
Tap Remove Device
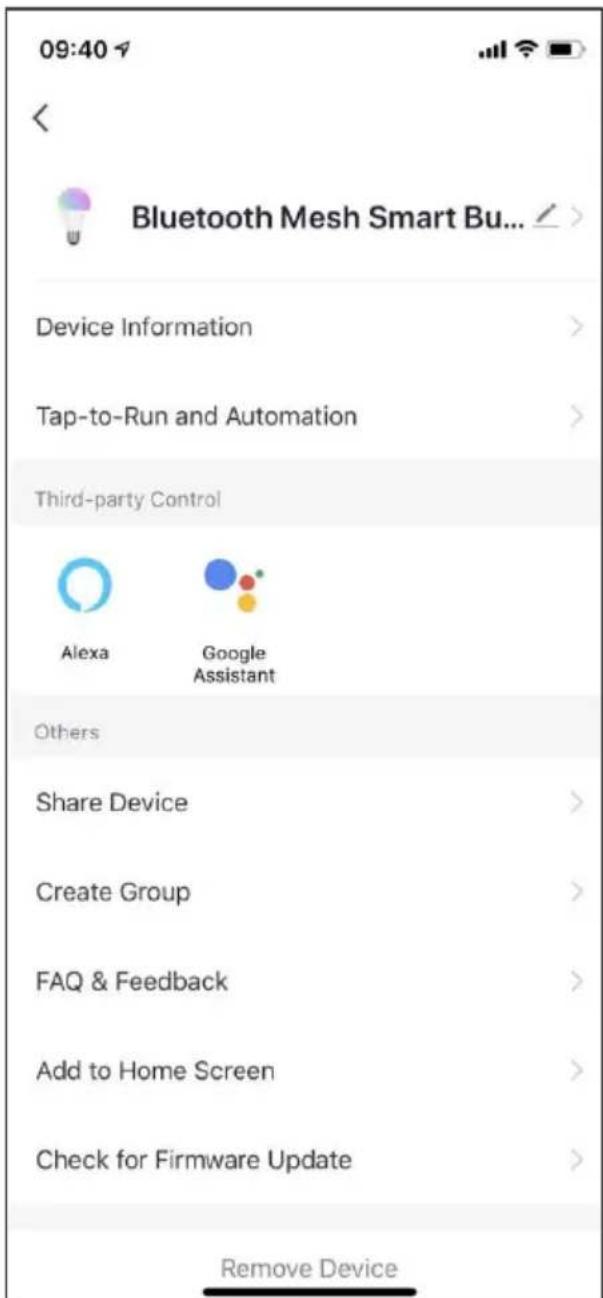pos(308,1269)
